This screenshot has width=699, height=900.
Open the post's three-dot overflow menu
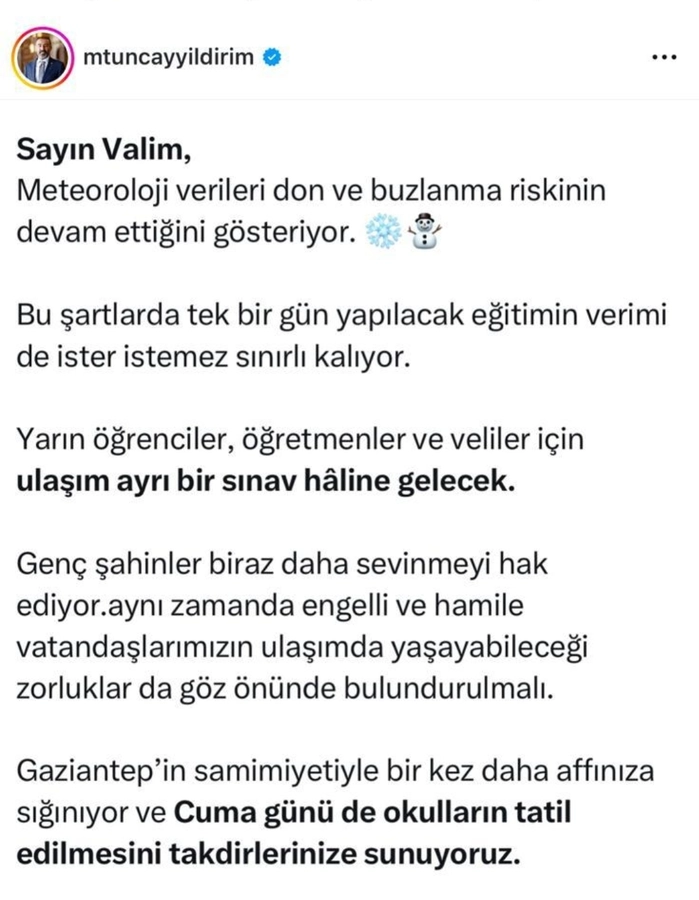663,58
